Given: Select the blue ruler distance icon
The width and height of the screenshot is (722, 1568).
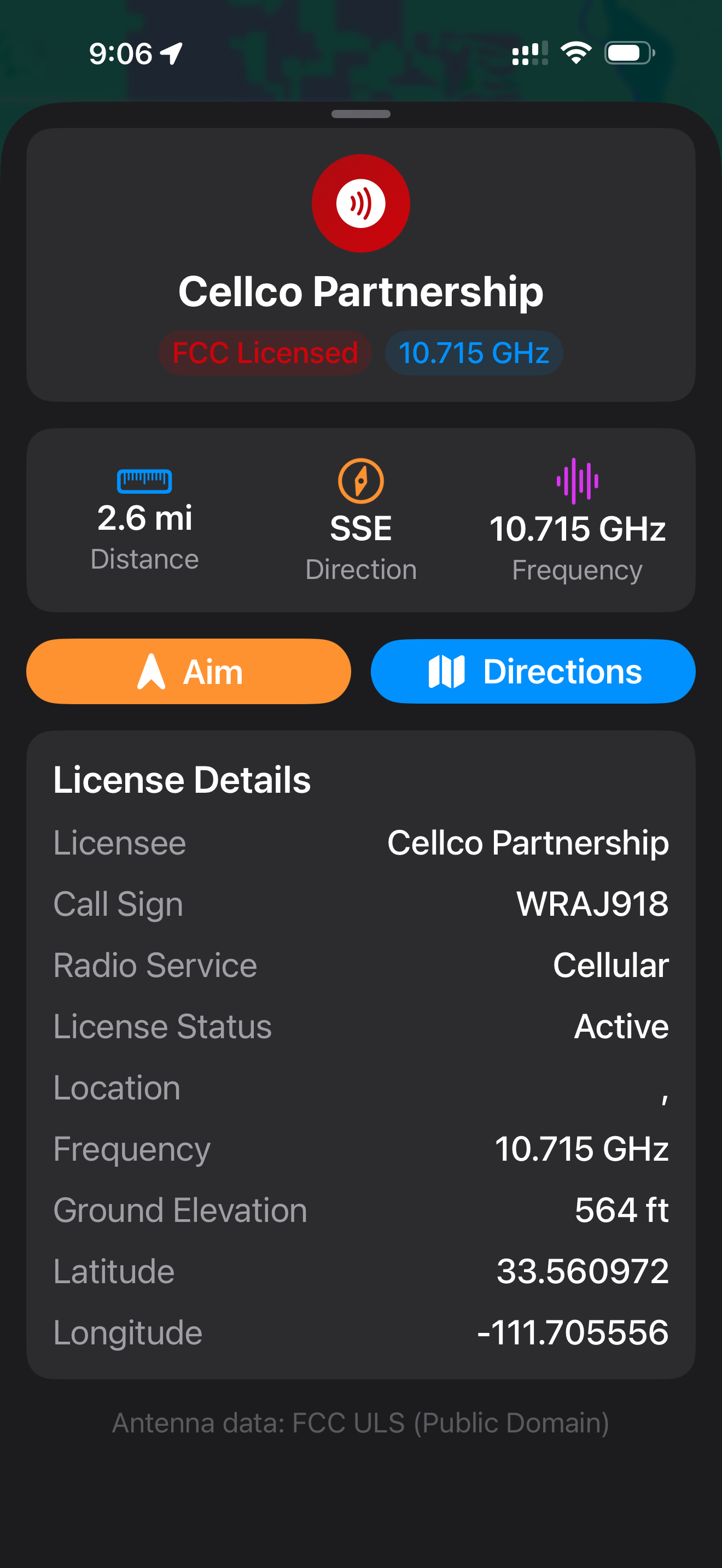Looking at the screenshot, I should pyautogui.click(x=145, y=481).
